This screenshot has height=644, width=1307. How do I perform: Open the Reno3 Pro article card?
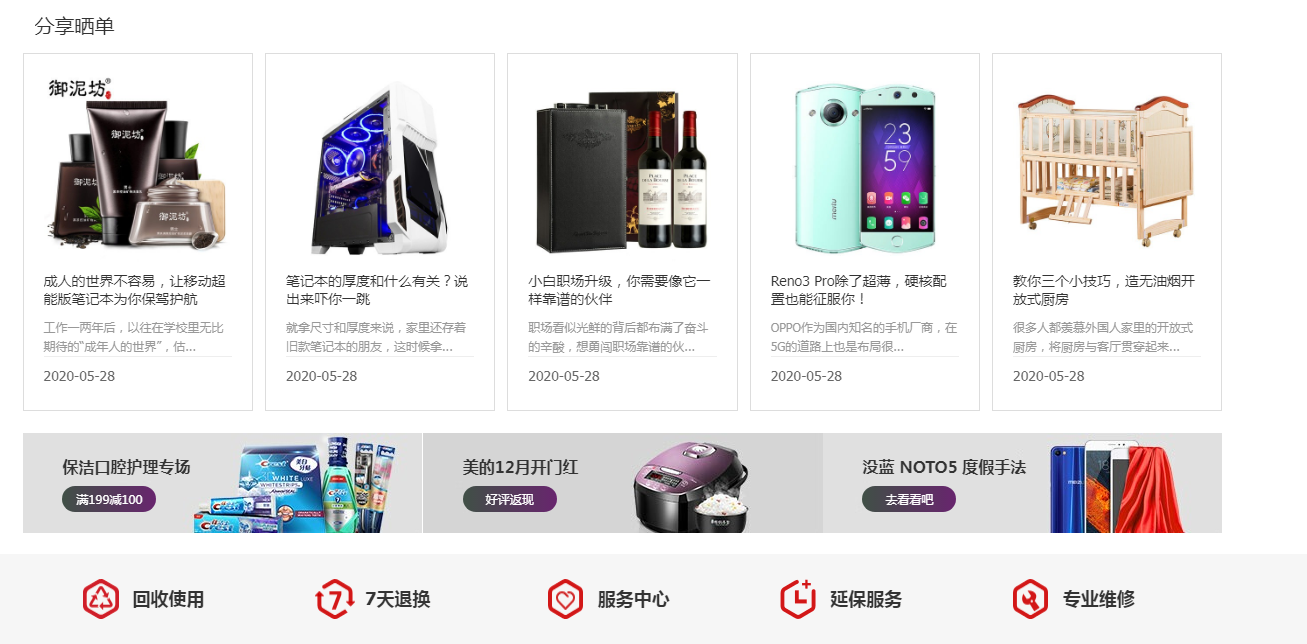point(862,290)
